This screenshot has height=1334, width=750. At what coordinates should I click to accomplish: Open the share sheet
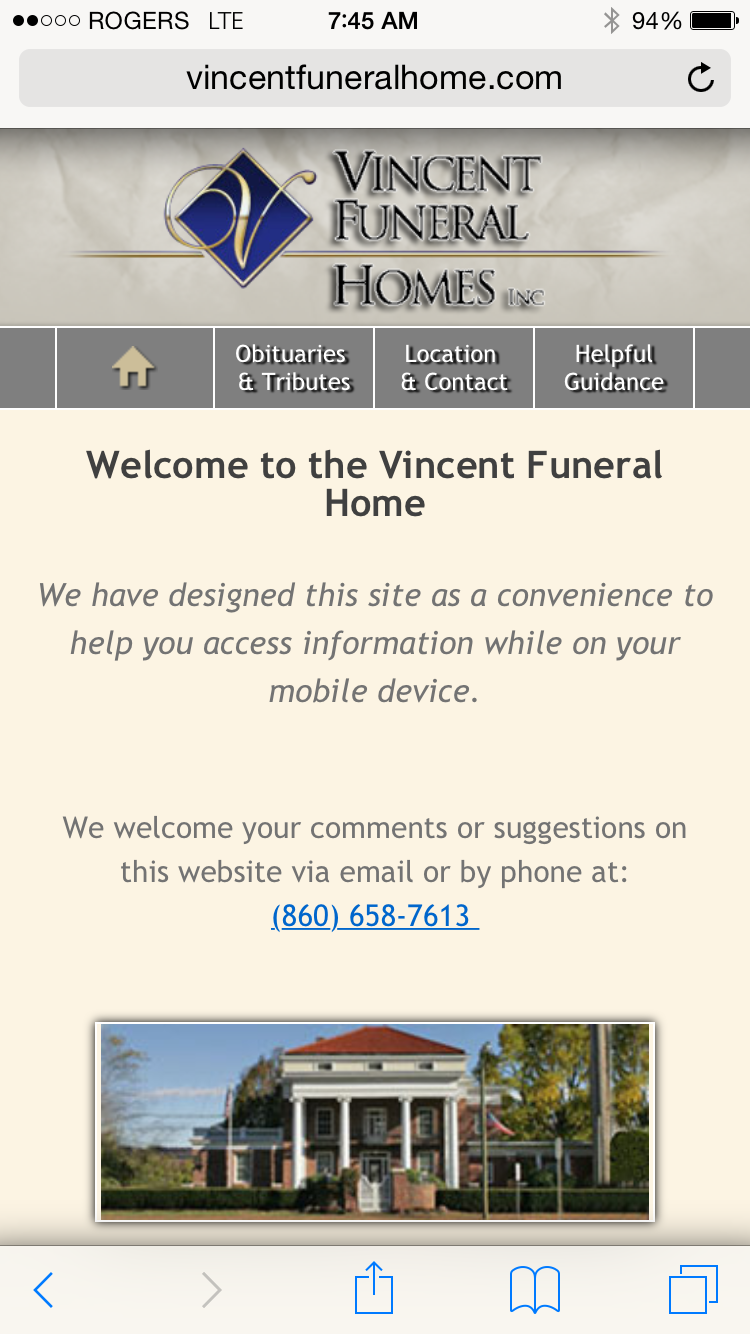[374, 1288]
